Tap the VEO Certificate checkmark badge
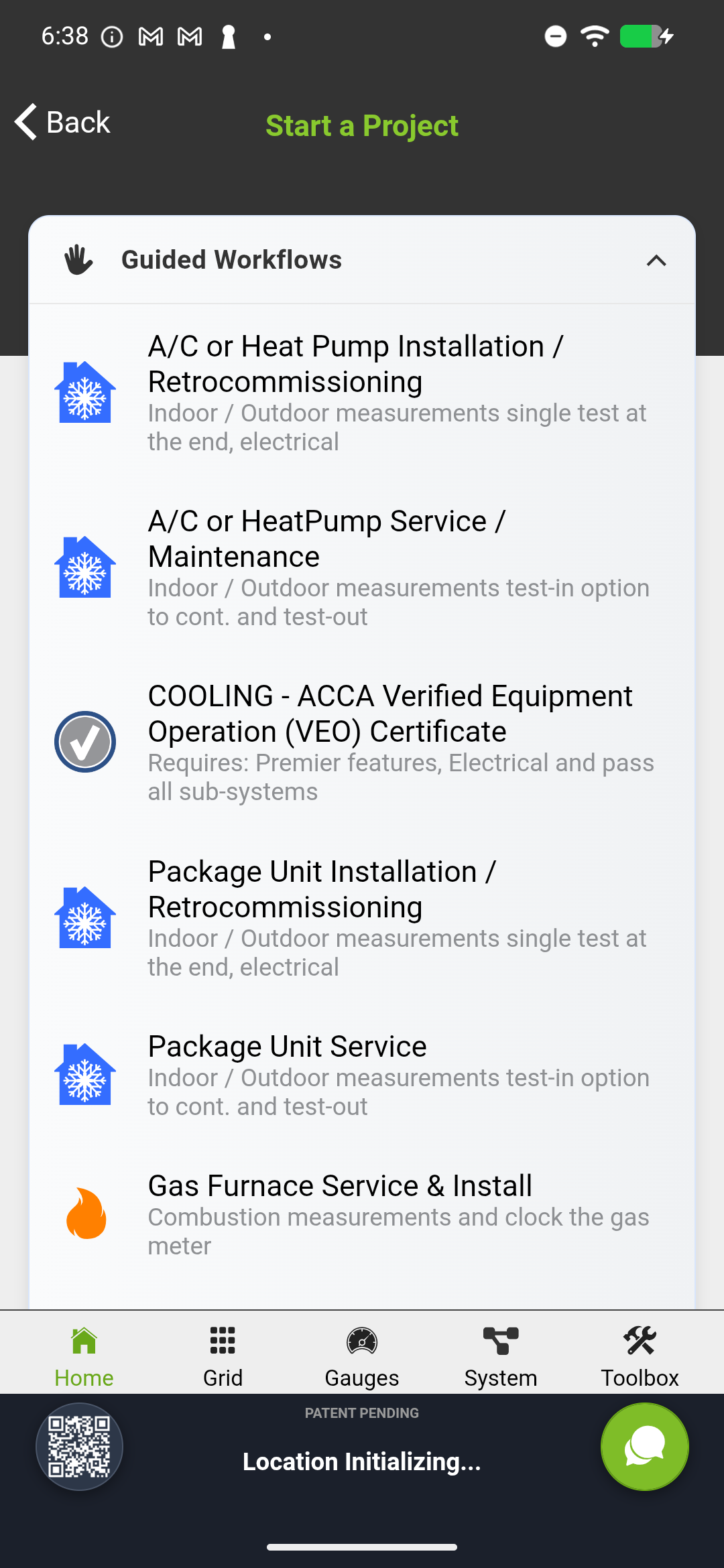This screenshot has height=1568, width=724. click(x=84, y=742)
